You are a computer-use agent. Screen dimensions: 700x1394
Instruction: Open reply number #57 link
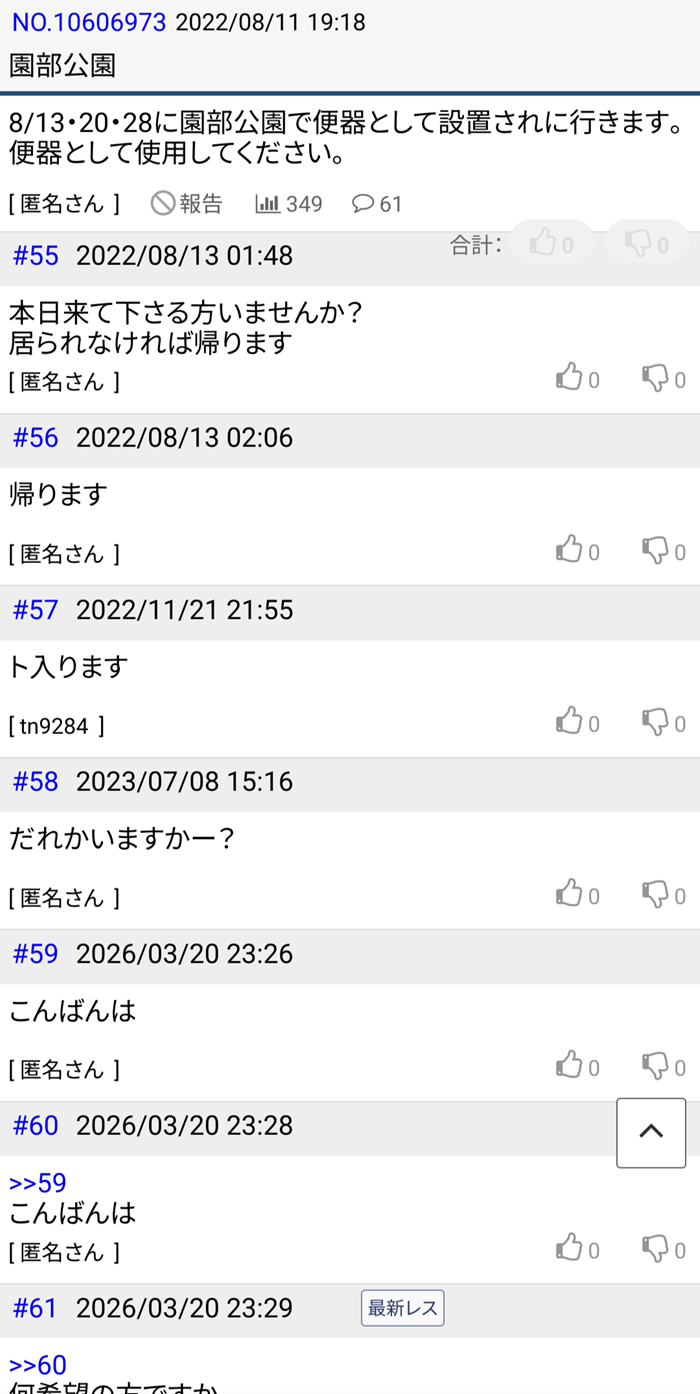pos(36,610)
